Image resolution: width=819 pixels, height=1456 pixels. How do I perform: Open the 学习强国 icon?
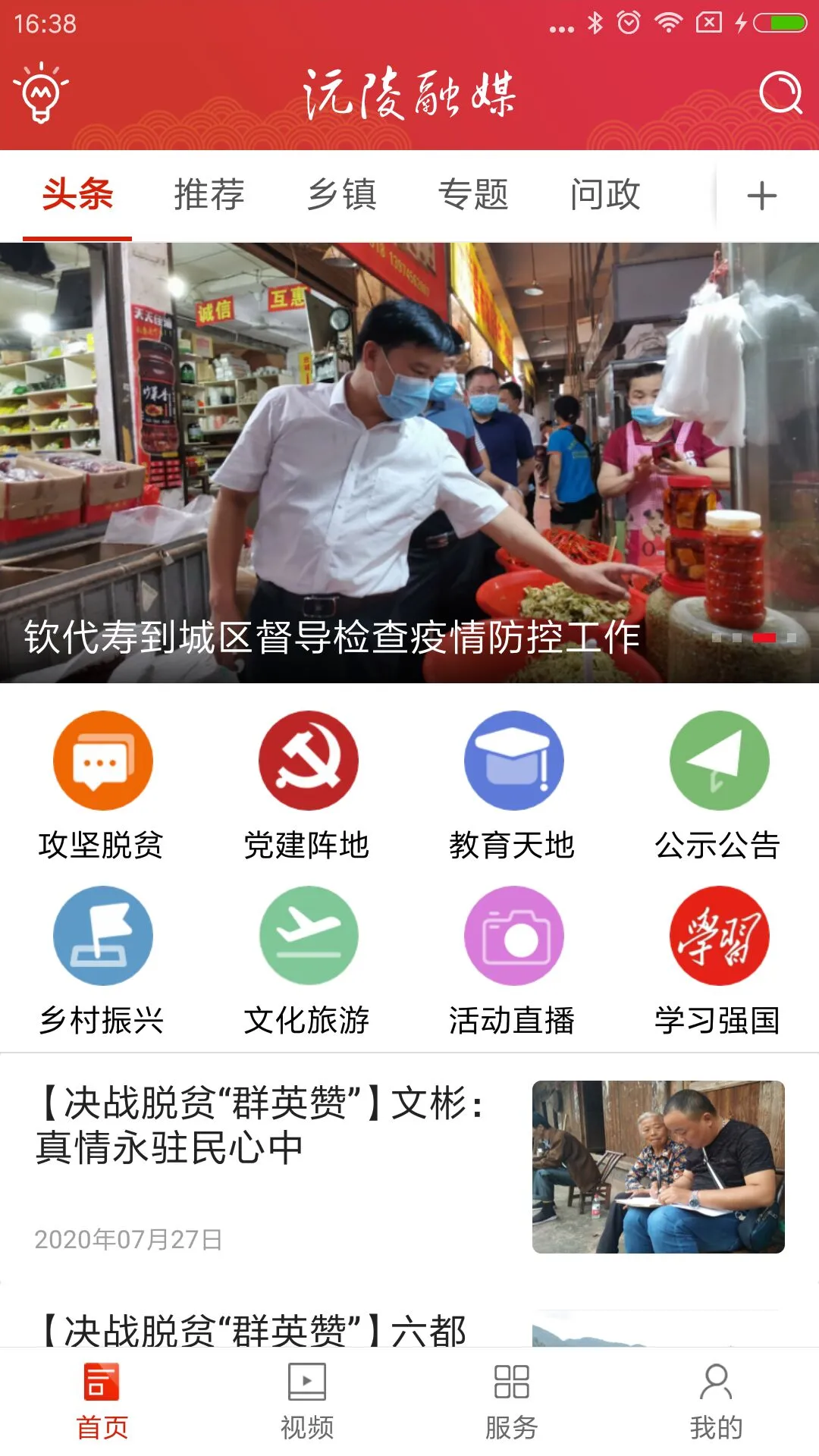click(717, 937)
